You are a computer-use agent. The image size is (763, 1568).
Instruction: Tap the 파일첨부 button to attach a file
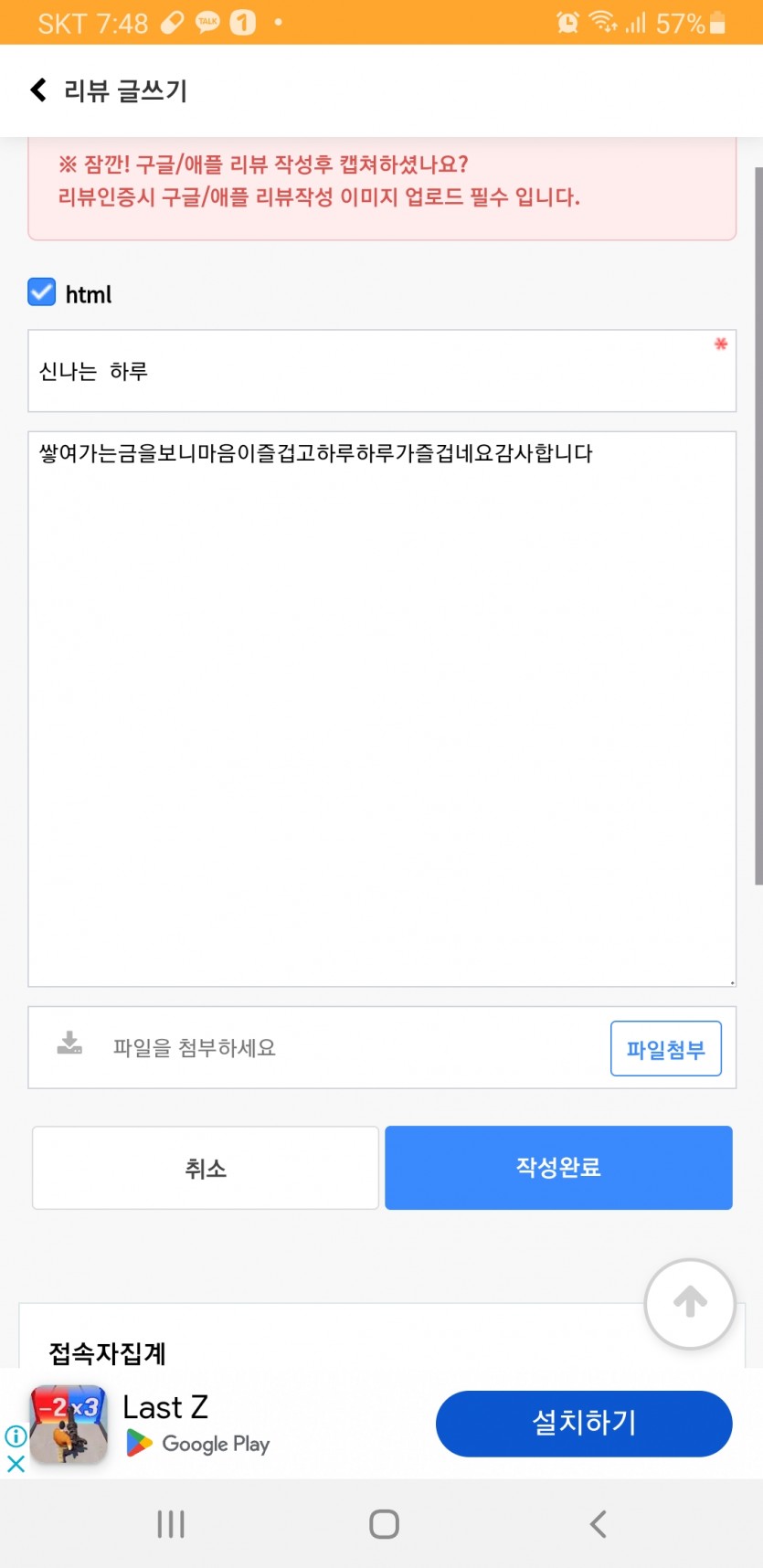(665, 1049)
